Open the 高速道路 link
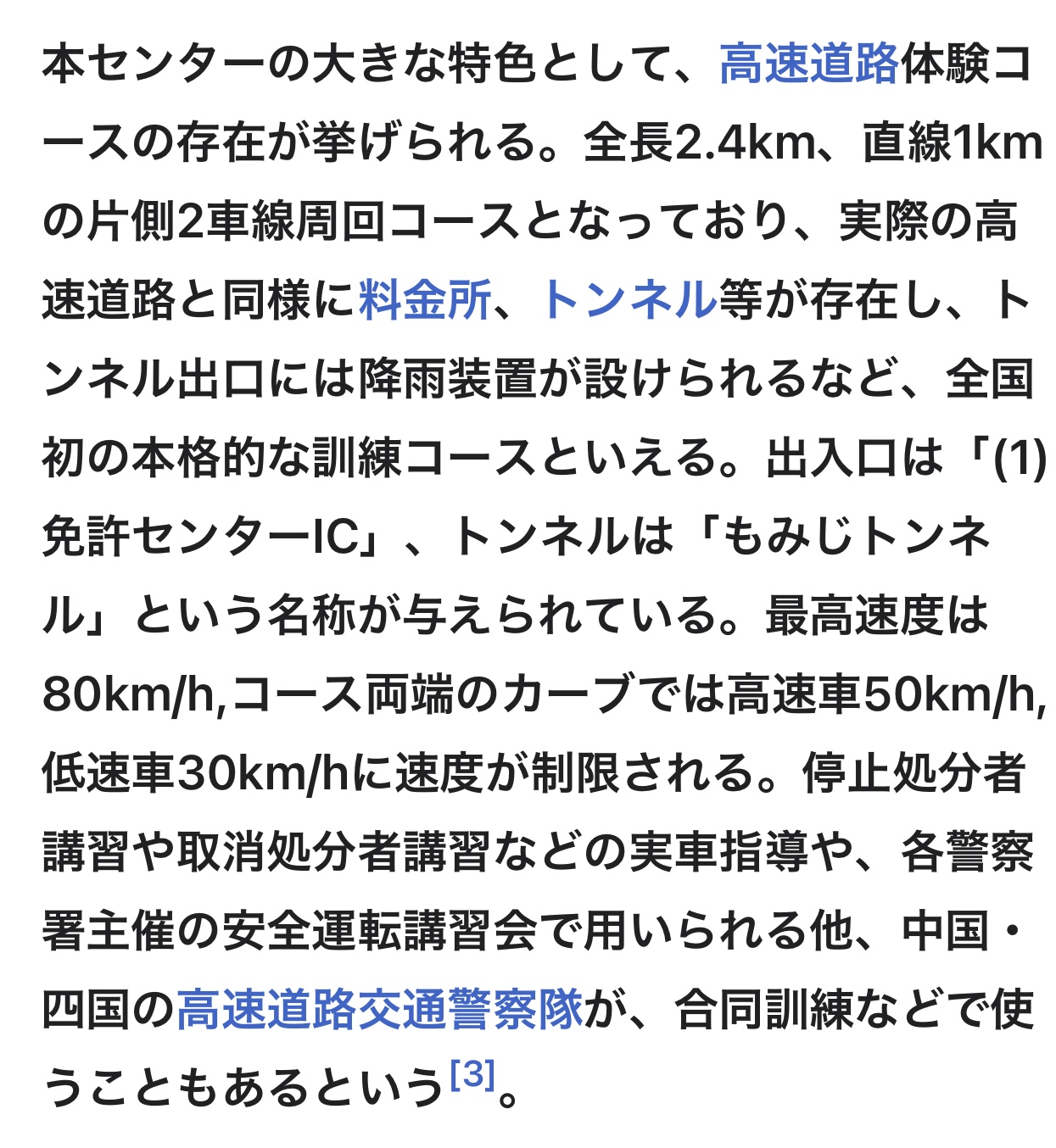 coord(808,64)
